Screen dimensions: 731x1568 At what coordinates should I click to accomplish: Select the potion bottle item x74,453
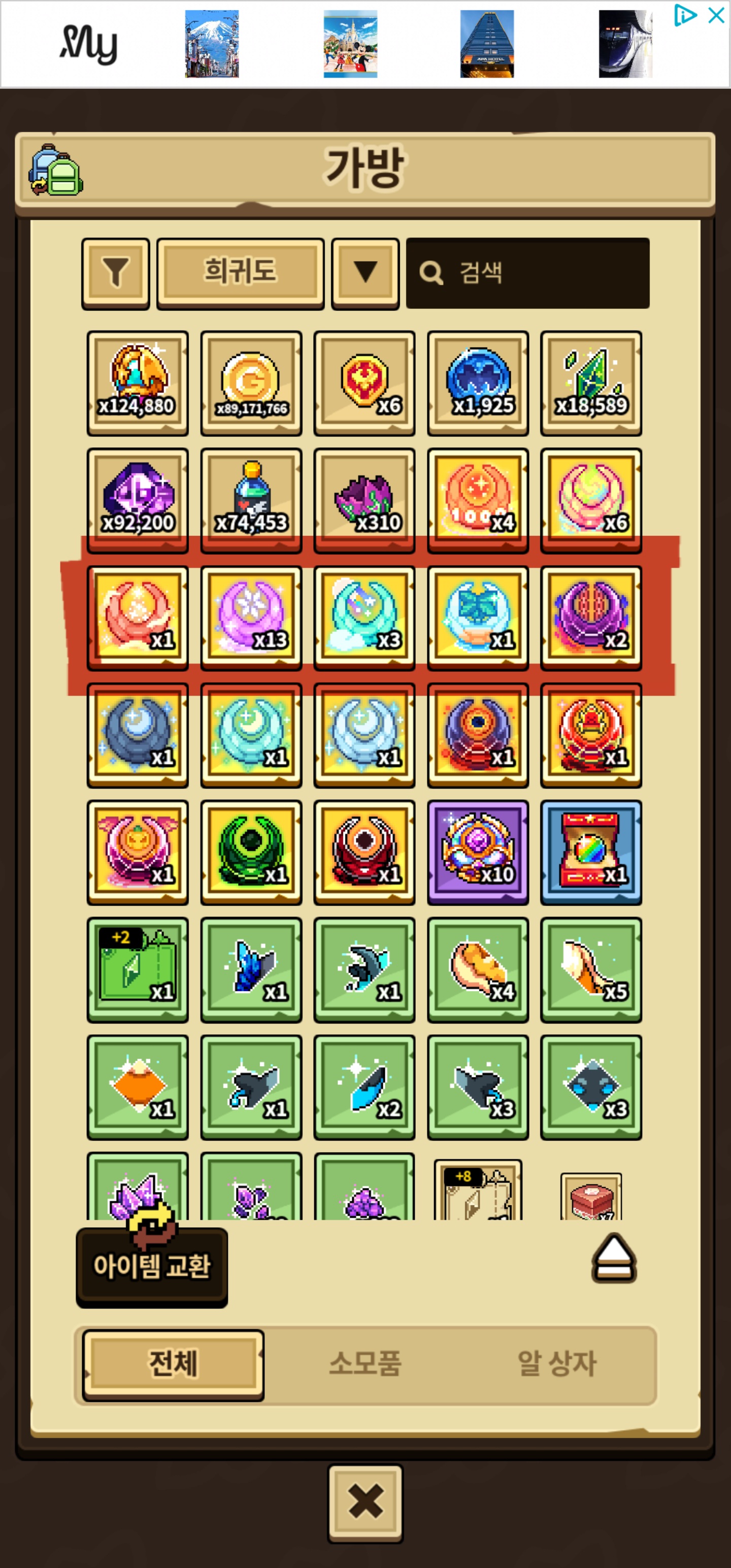click(251, 500)
